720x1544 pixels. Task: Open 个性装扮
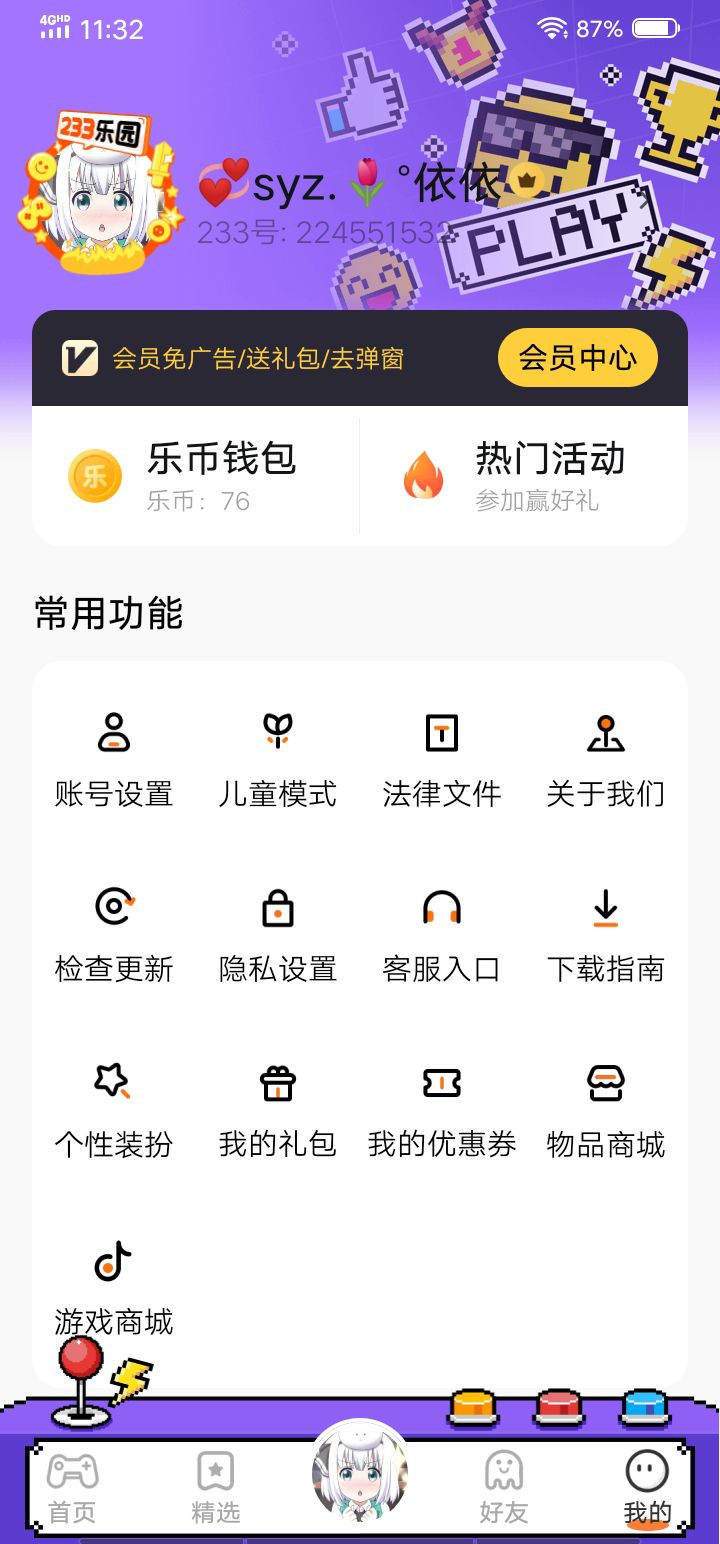[114, 1109]
